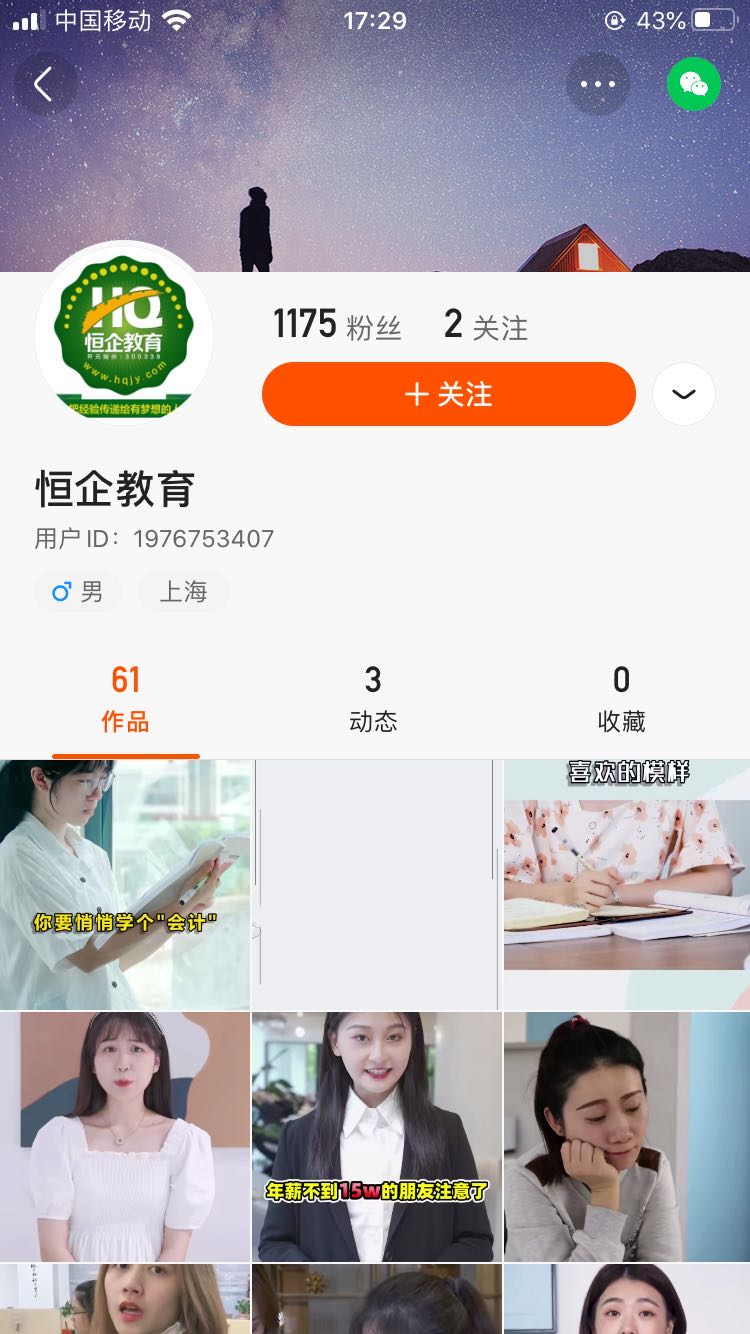The width and height of the screenshot is (750, 1334).
Task: Open the blank grey video tile
Action: pyautogui.click(x=376, y=885)
